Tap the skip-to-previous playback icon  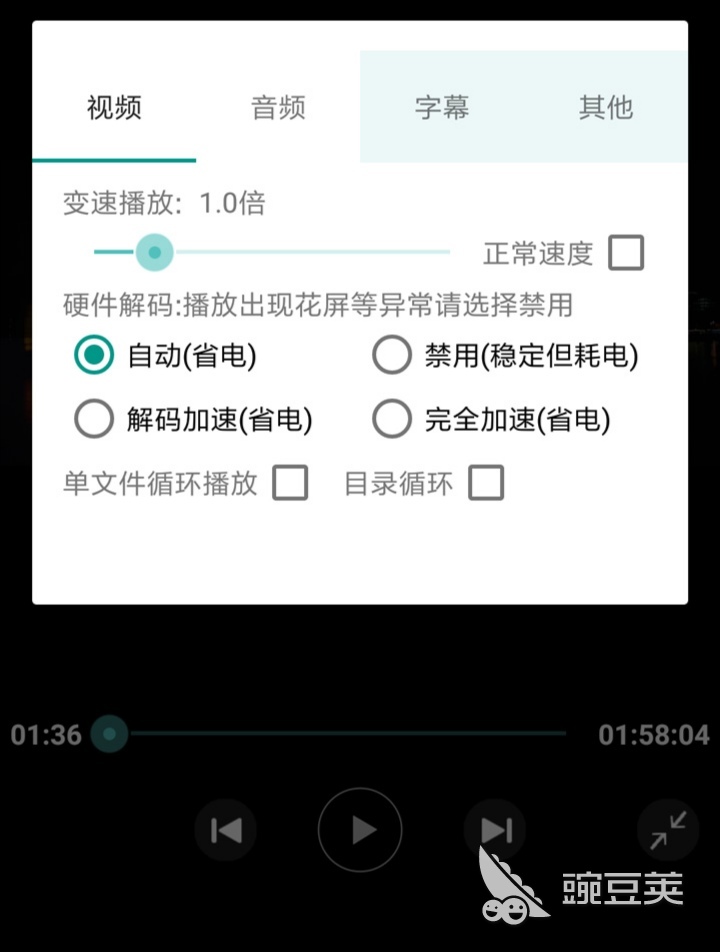(225, 829)
